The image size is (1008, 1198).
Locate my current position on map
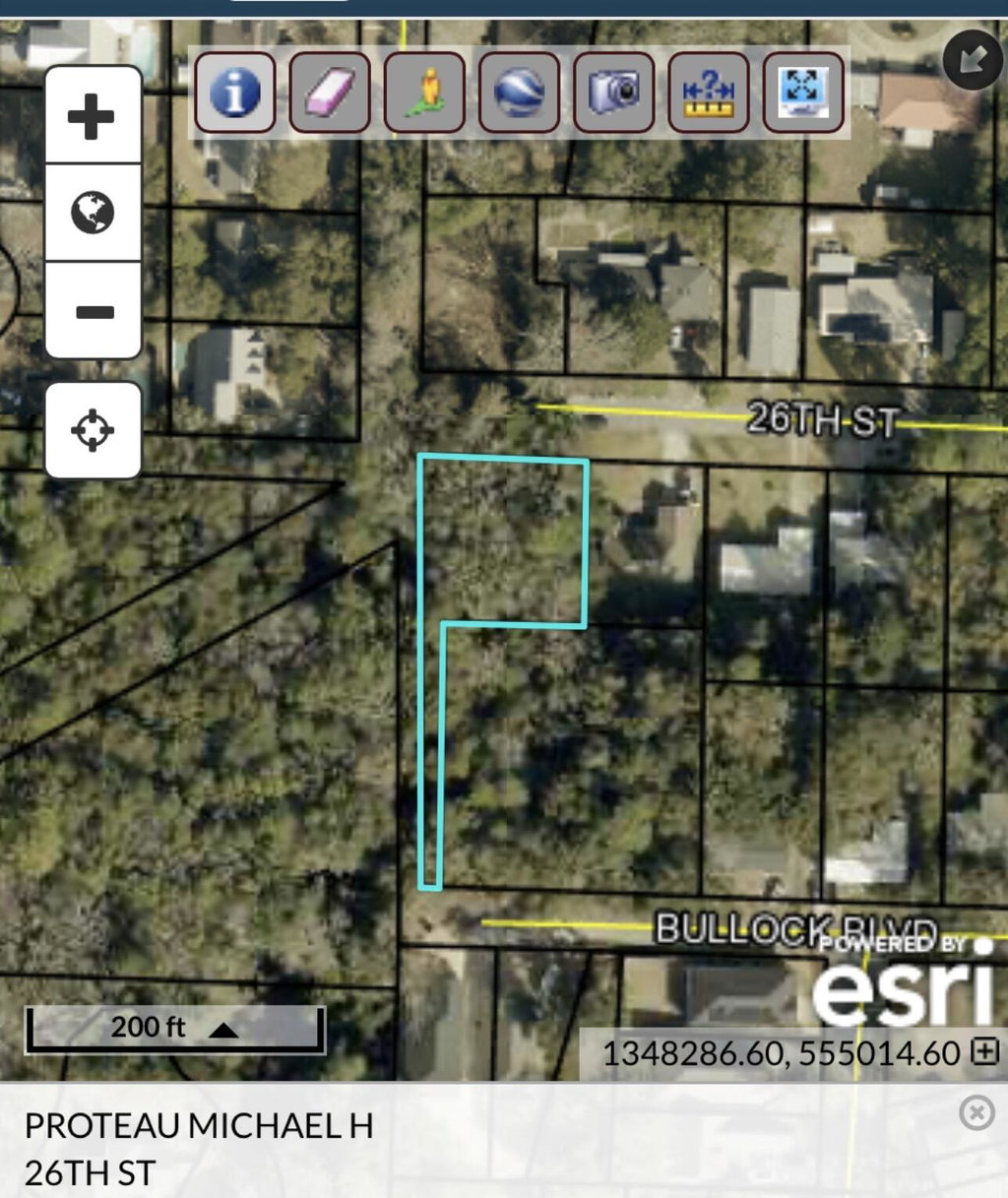[x=93, y=431]
